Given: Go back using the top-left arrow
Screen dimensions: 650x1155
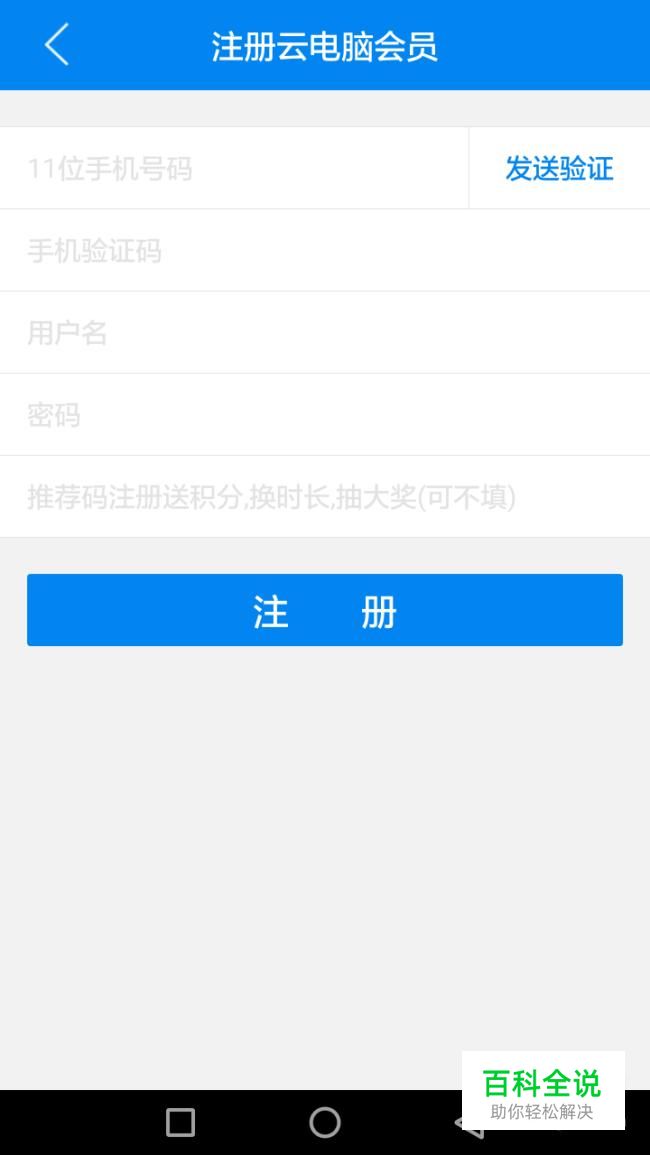Looking at the screenshot, I should pos(57,44).
